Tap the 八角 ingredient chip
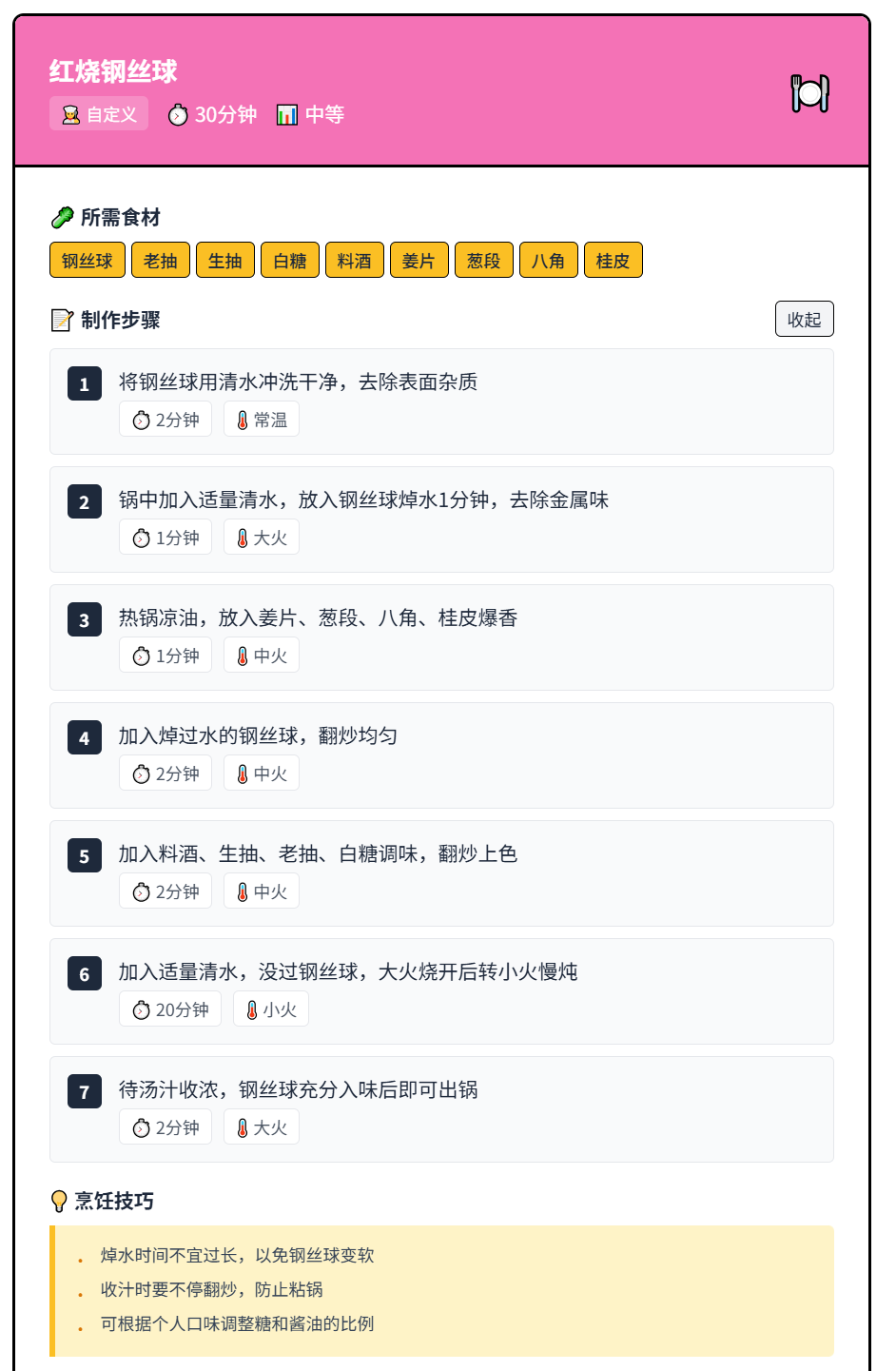This screenshot has width=896, height=1371. pyautogui.click(x=549, y=261)
